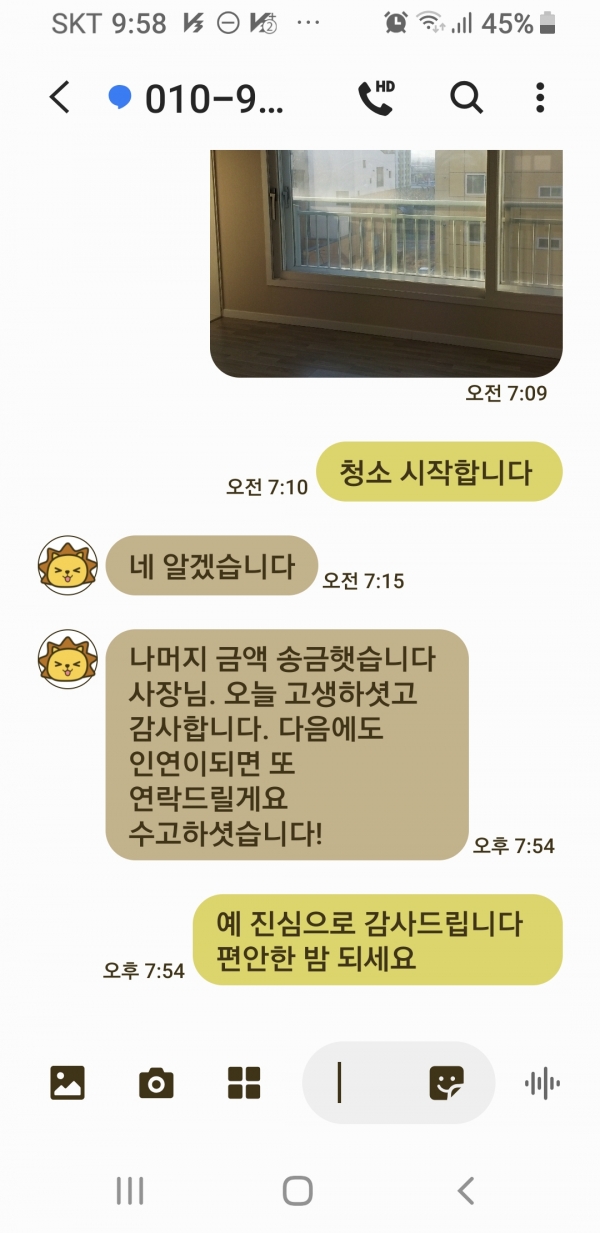Screen dimensions: 600x1233
Task: Tap the system home button
Action: [x=298, y=1190]
